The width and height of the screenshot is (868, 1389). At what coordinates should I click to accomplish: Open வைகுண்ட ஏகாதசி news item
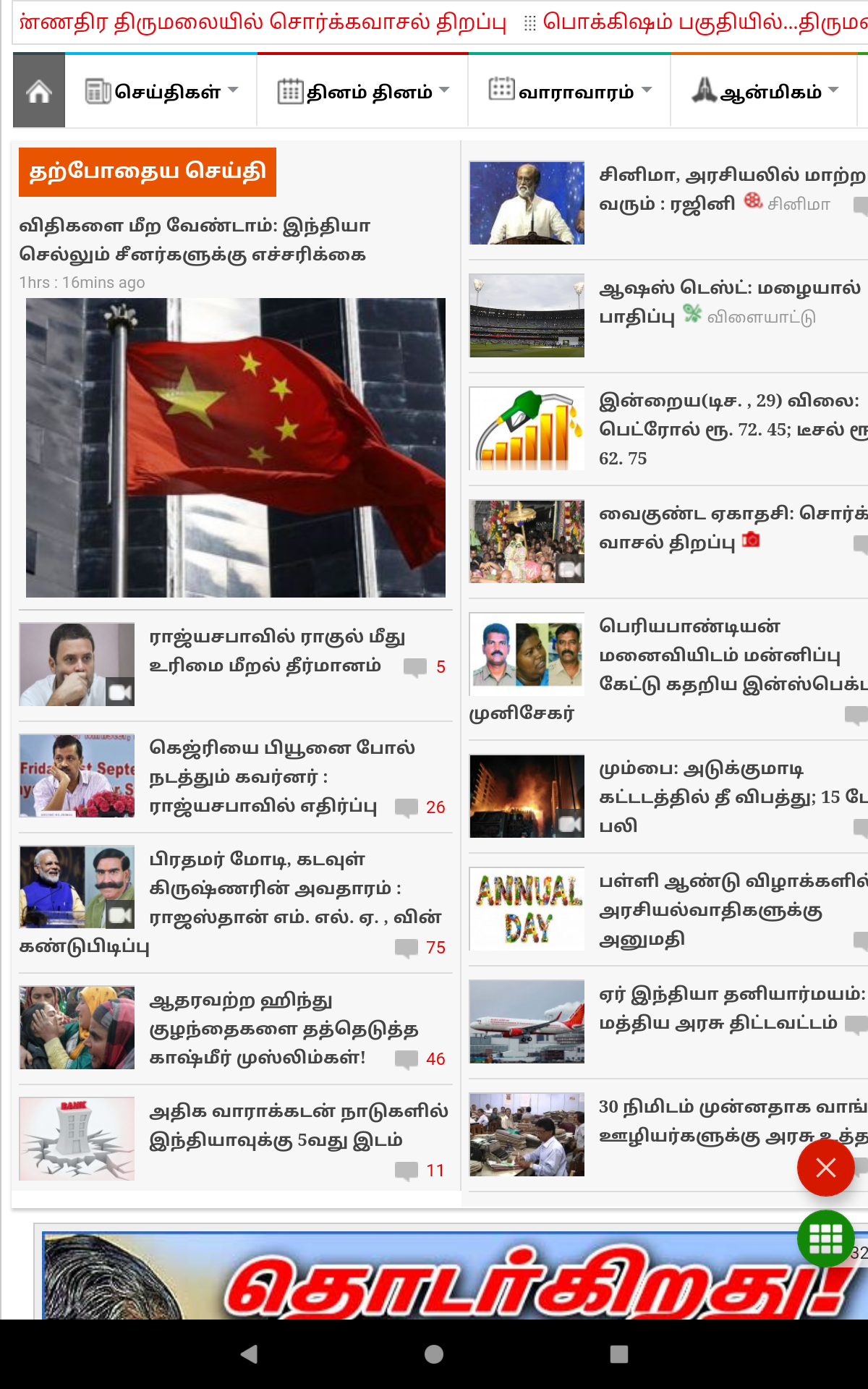tap(732, 528)
